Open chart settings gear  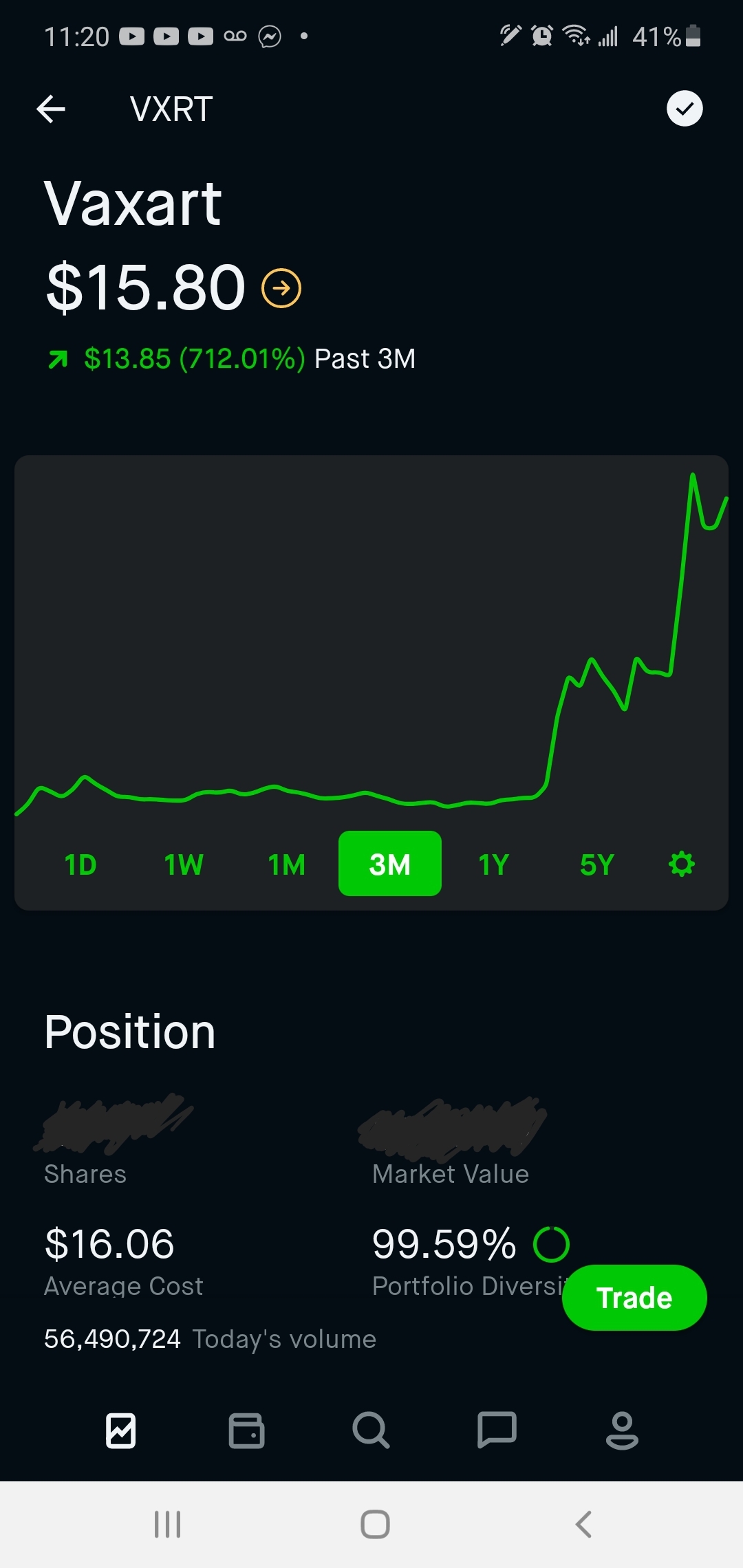pyautogui.click(x=682, y=864)
